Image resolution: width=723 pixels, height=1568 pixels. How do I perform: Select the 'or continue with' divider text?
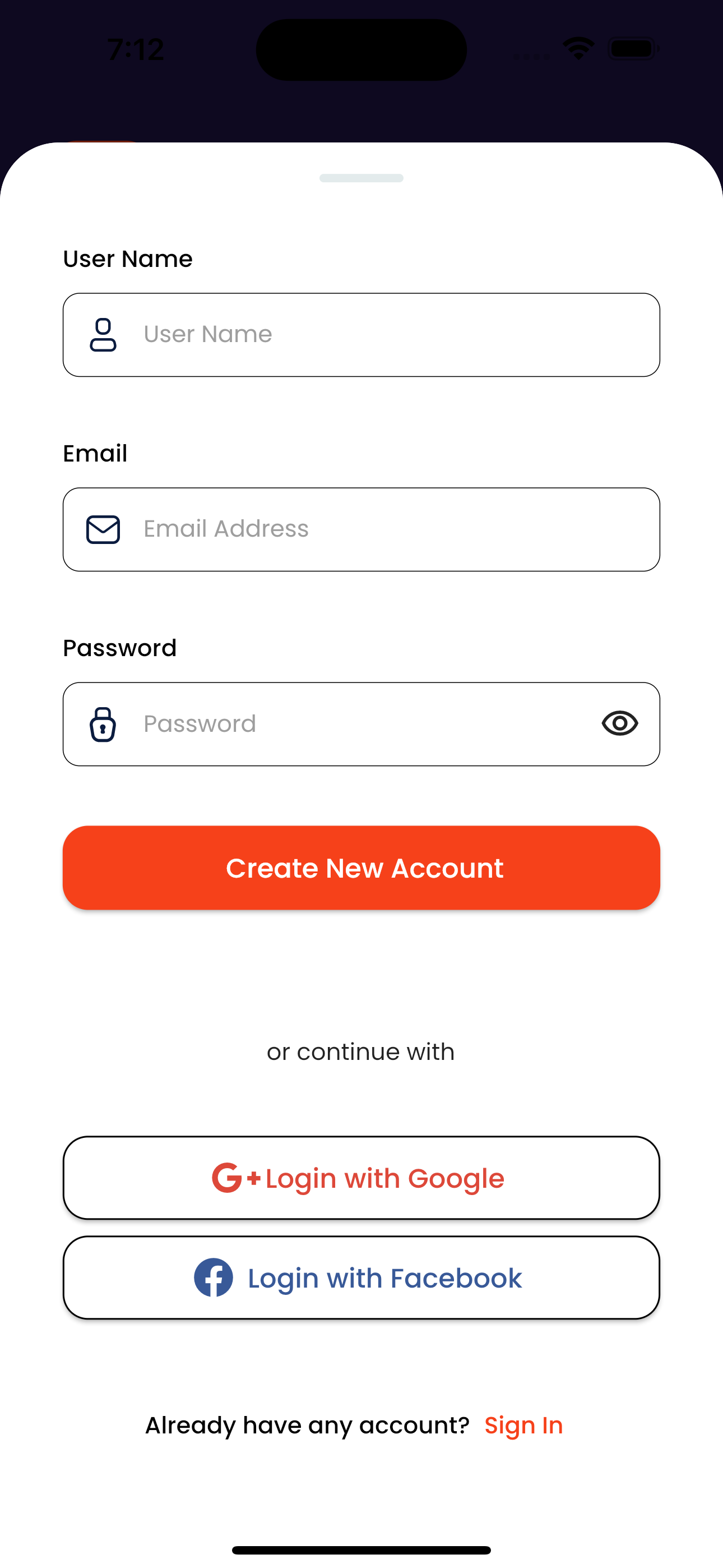click(x=361, y=1051)
